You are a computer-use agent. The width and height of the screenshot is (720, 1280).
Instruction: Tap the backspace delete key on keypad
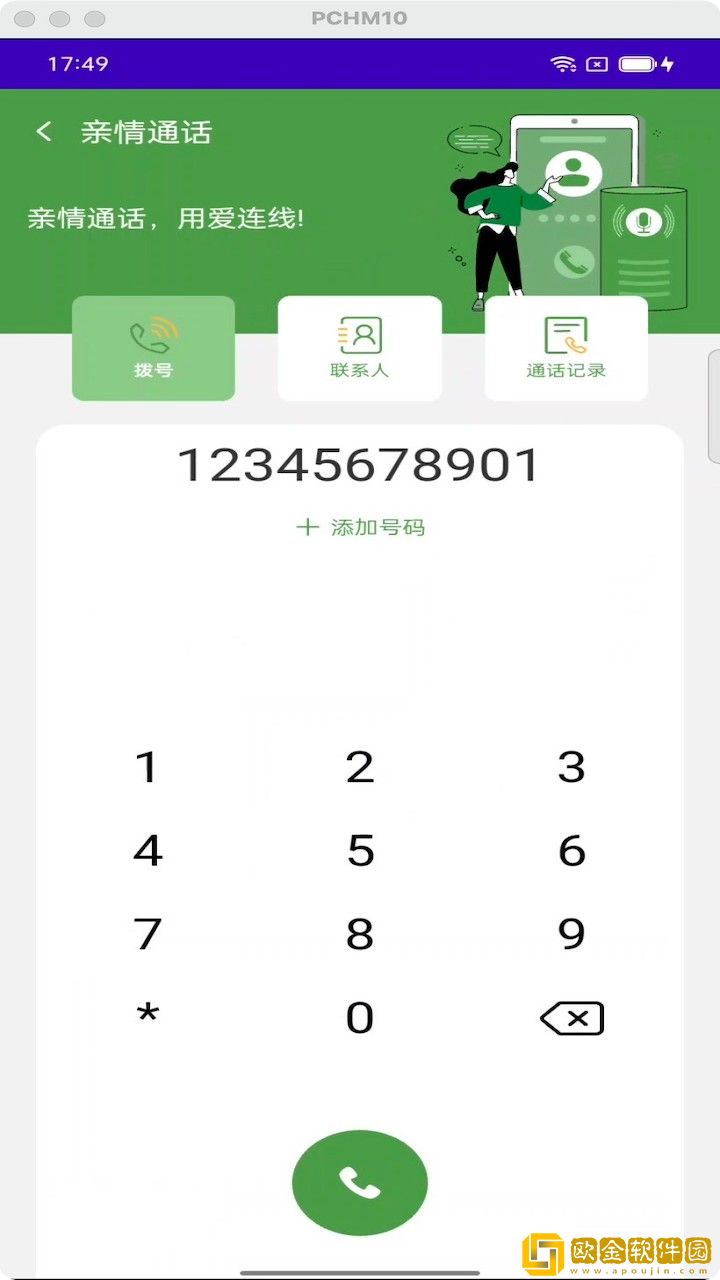(572, 1016)
